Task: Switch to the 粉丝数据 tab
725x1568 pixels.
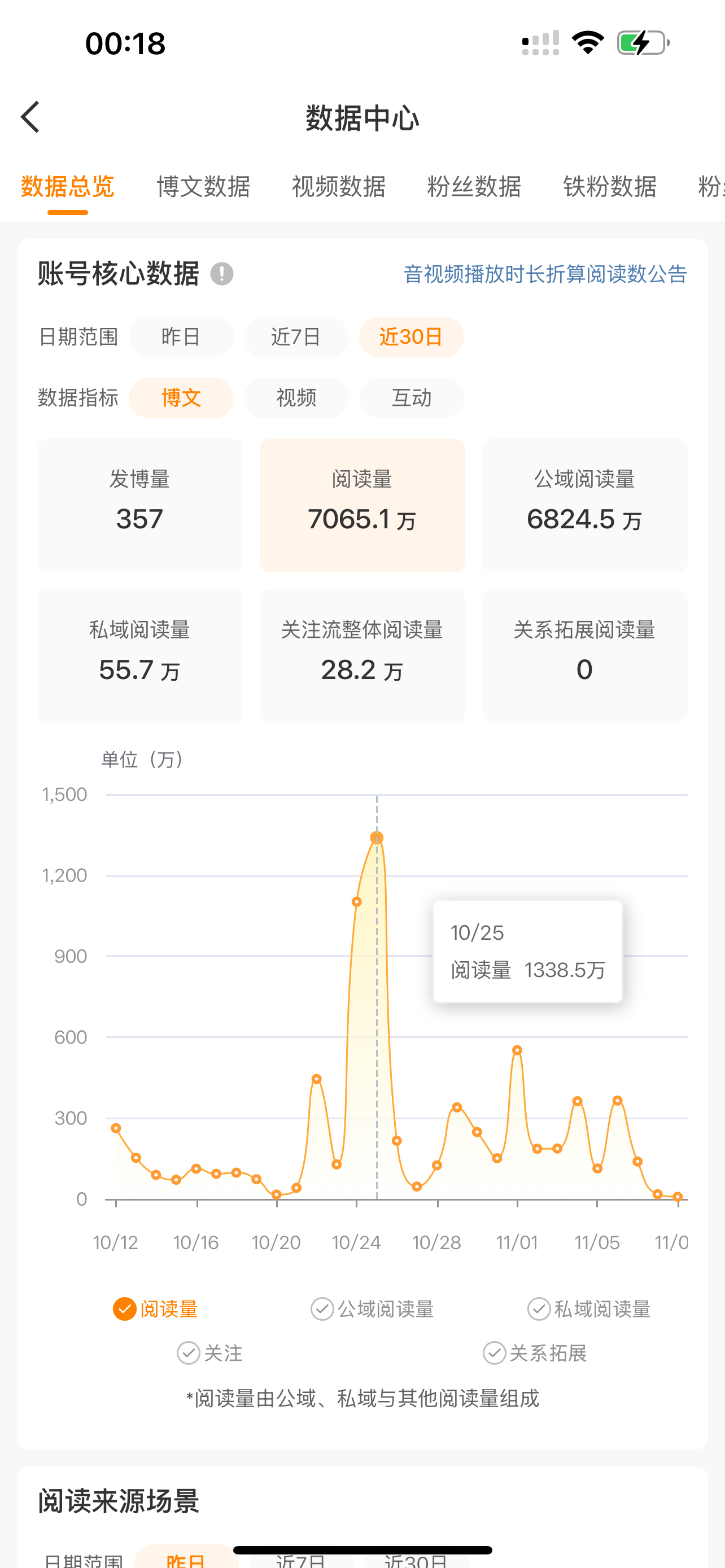Action: click(x=474, y=187)
